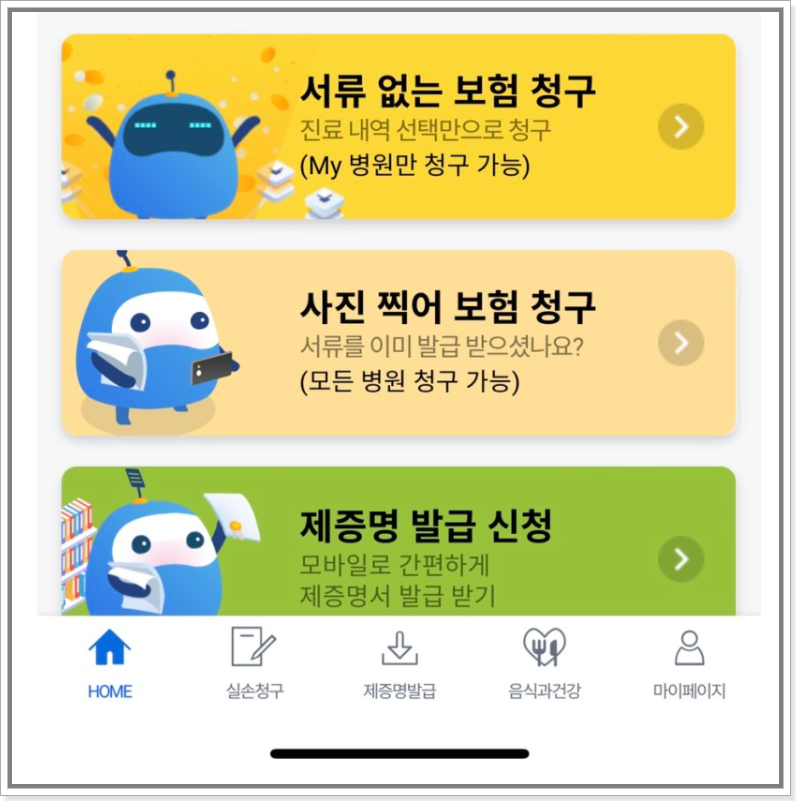Select the 마이페이지 person icon
This screenshot has width=796, height=801.
point(687,650)
